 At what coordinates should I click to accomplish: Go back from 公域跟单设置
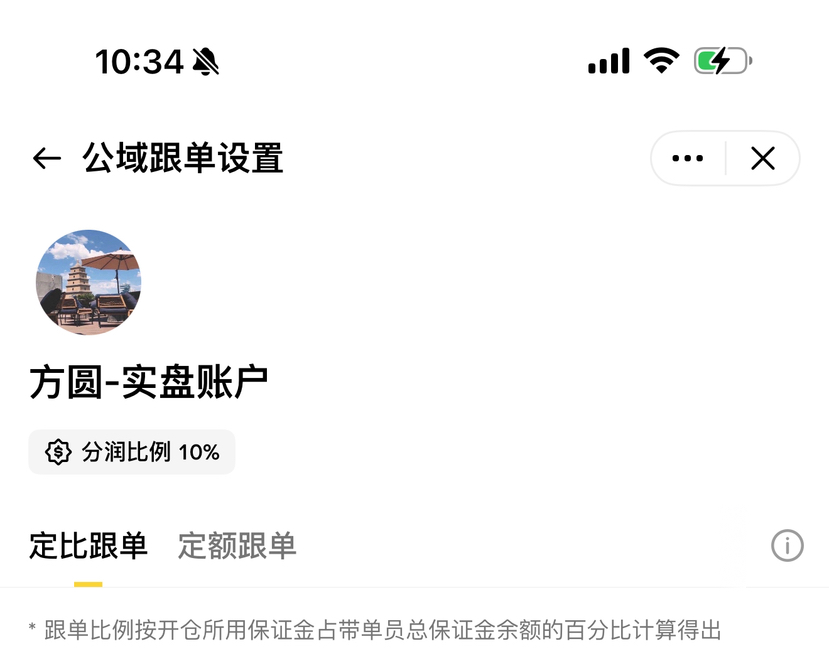47,158
